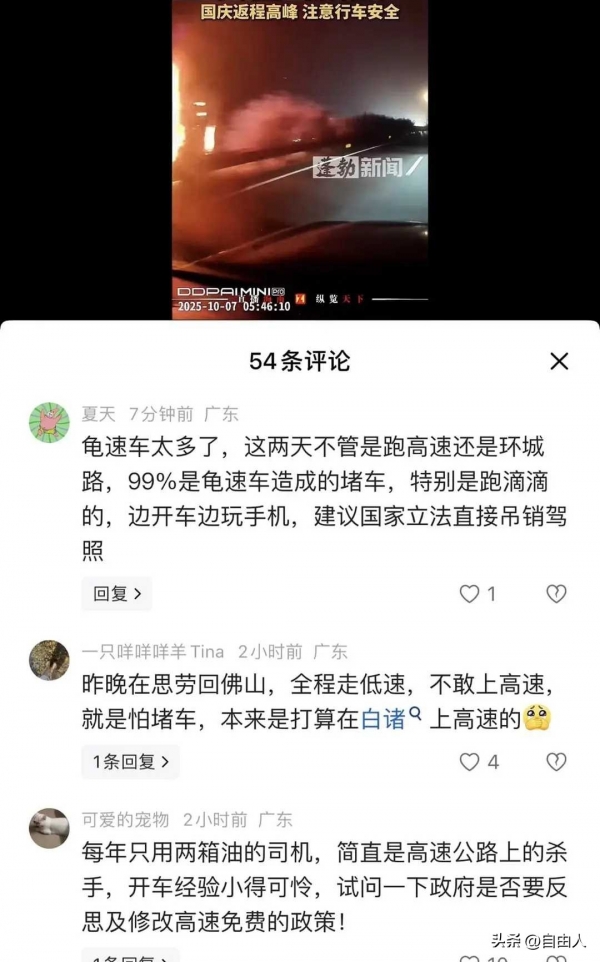Open 可爱的宠物's profile avatar

point(49,828)
